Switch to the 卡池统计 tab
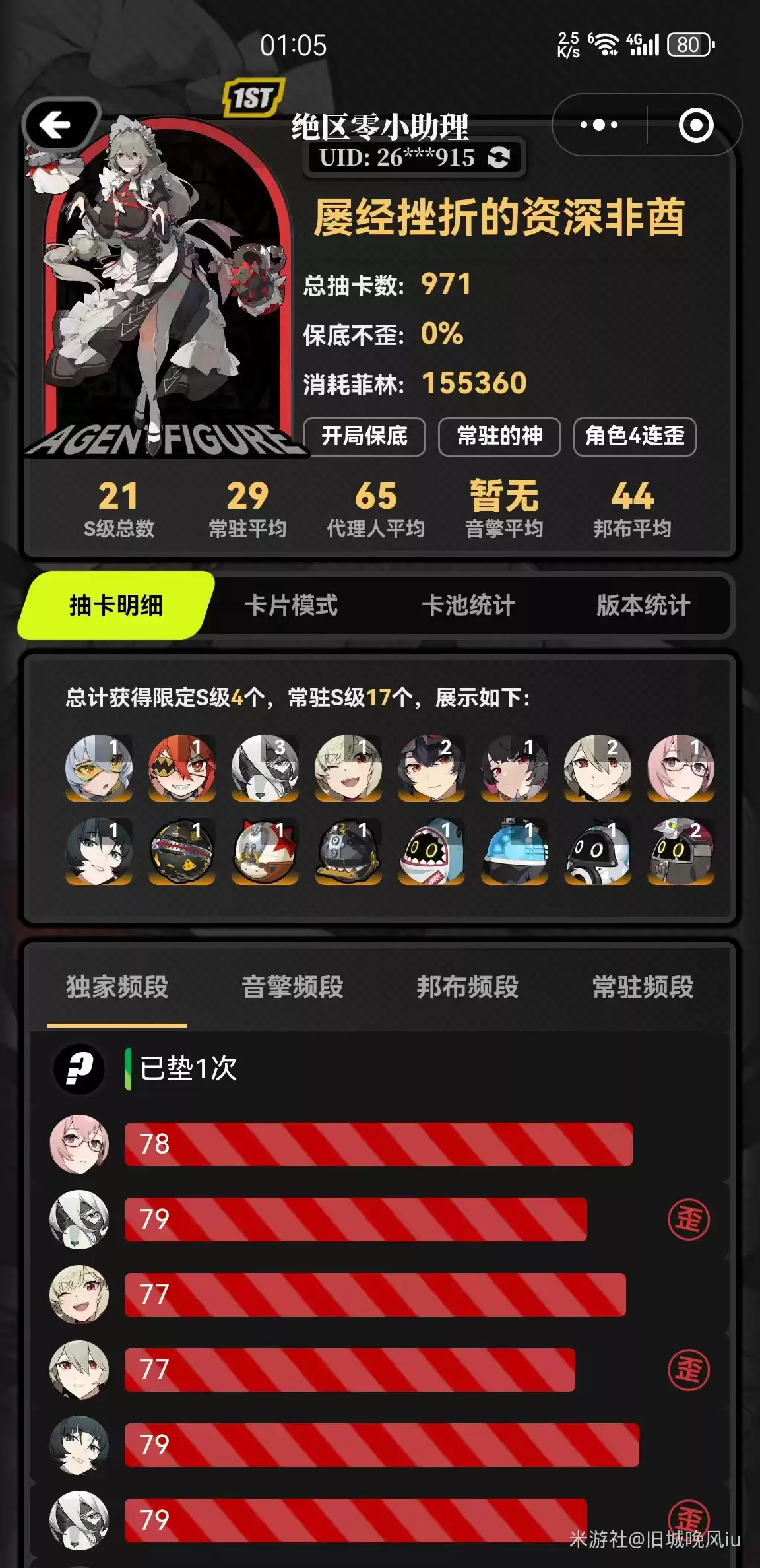The width and height of the screenshot is (760, 1568). pos(468,605)
